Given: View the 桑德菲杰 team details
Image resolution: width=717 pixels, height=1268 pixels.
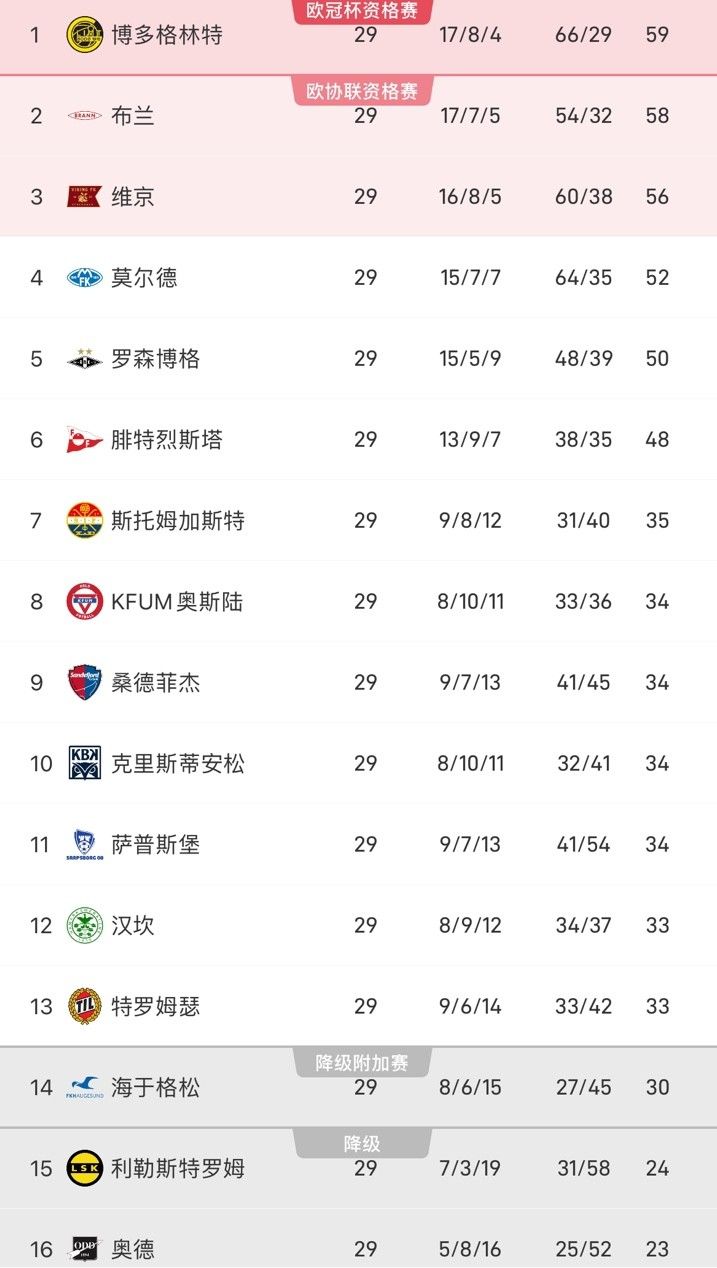Looking at the screenshot, I should [x=358, y=683].
